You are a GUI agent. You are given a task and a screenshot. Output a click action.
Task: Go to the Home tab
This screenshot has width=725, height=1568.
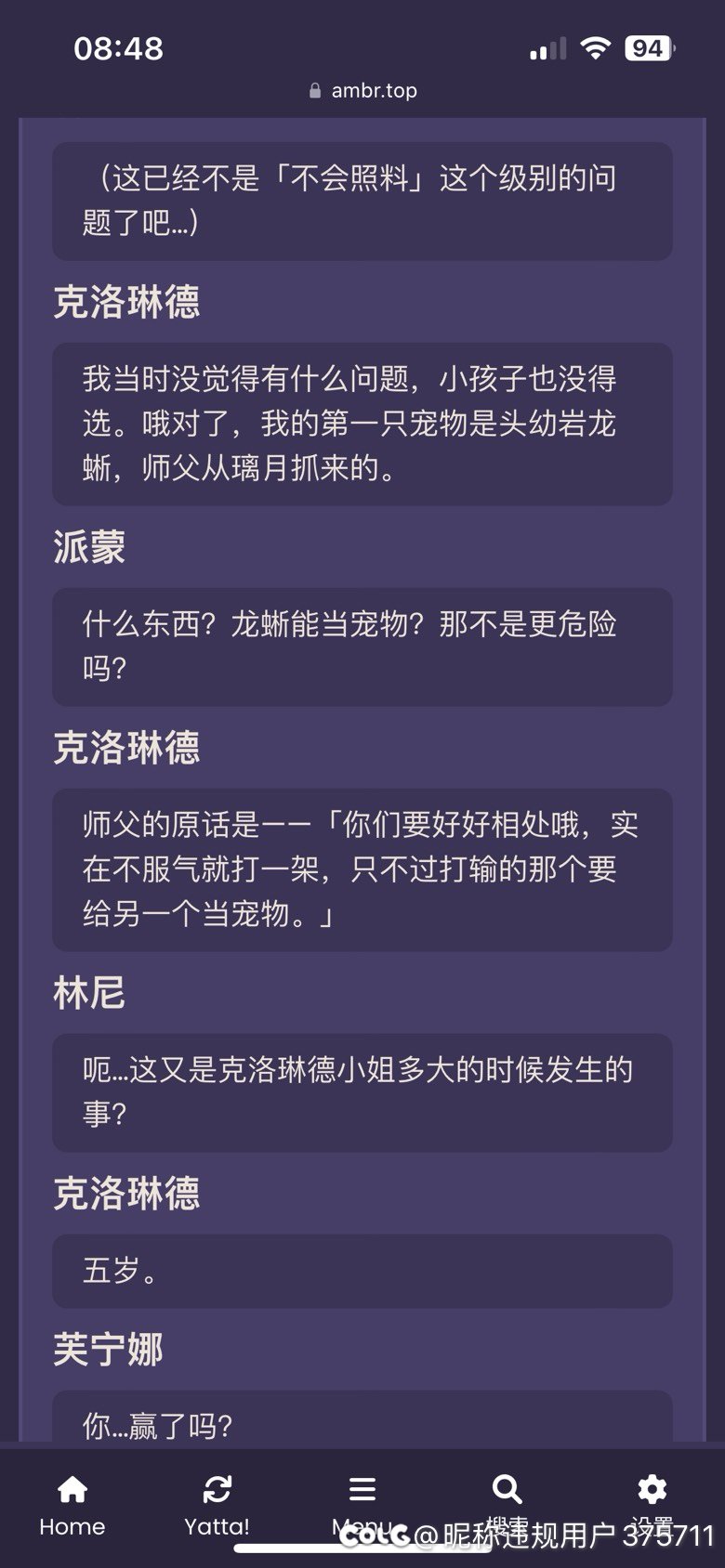click(x=72, y=1506)
